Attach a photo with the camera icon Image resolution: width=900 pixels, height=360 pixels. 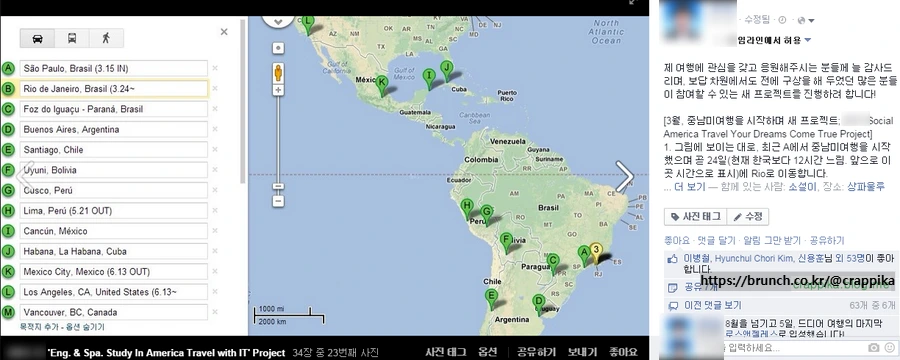click(x=874, y=348)
